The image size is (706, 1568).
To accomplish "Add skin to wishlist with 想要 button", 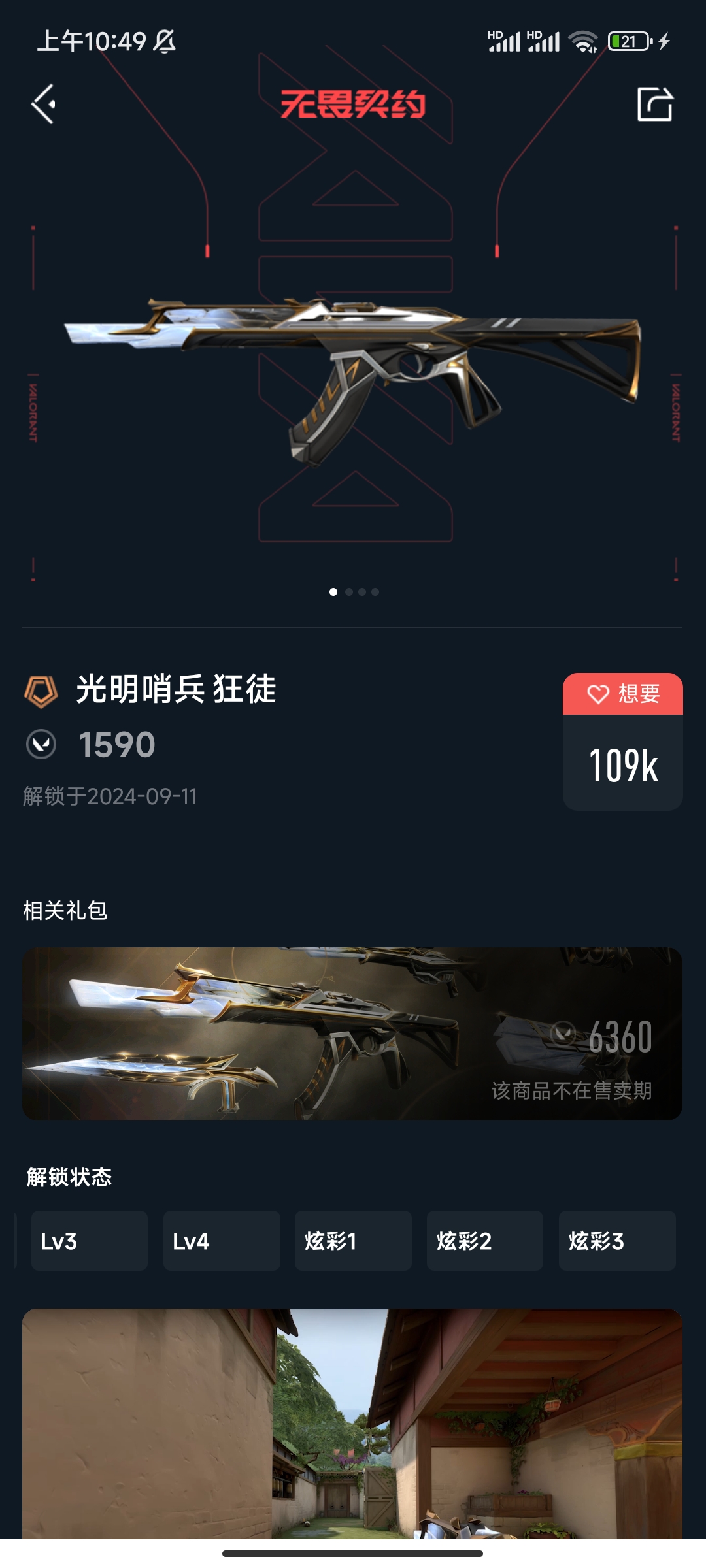I will tap(622, 694).
